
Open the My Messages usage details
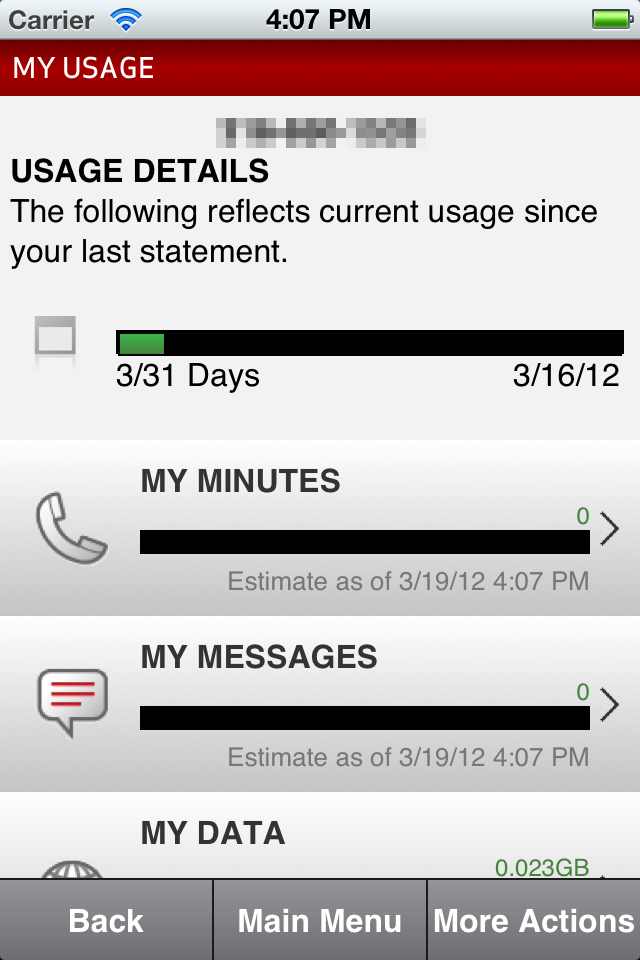320,704
